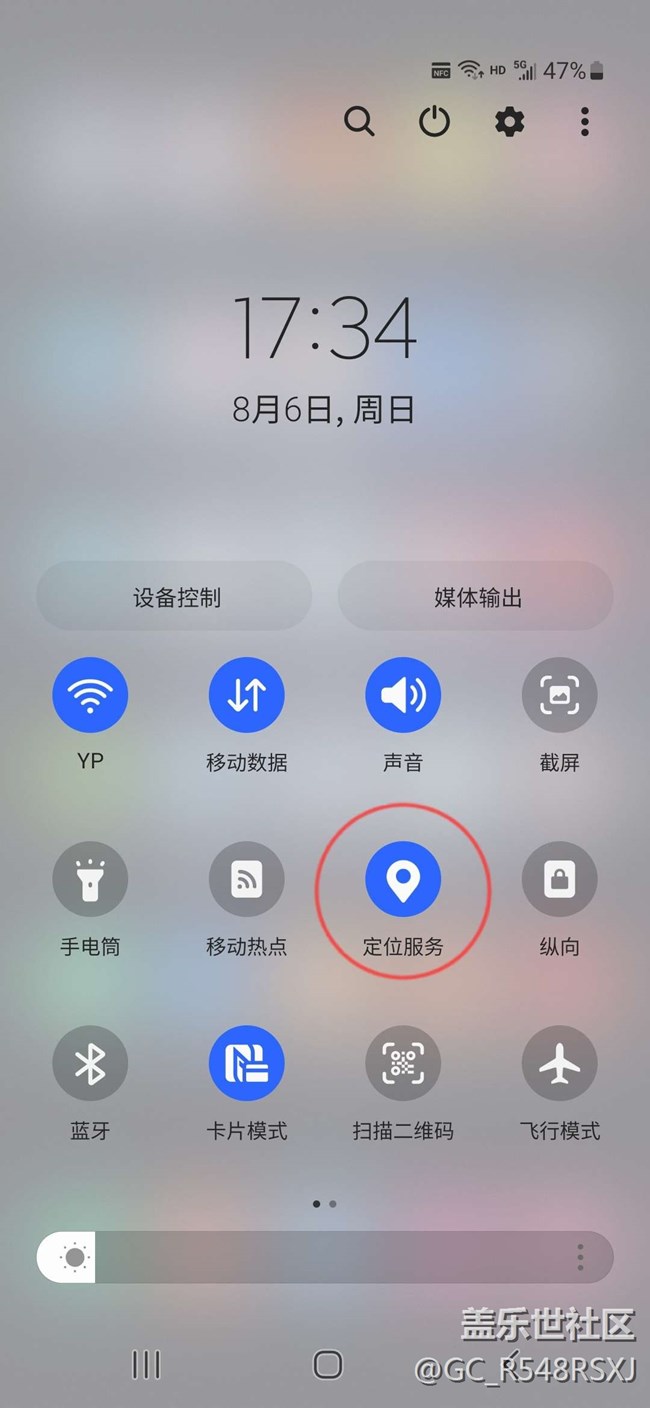
Task: Disable 卡片模式 (card mode)
Action: (246, 1064)
